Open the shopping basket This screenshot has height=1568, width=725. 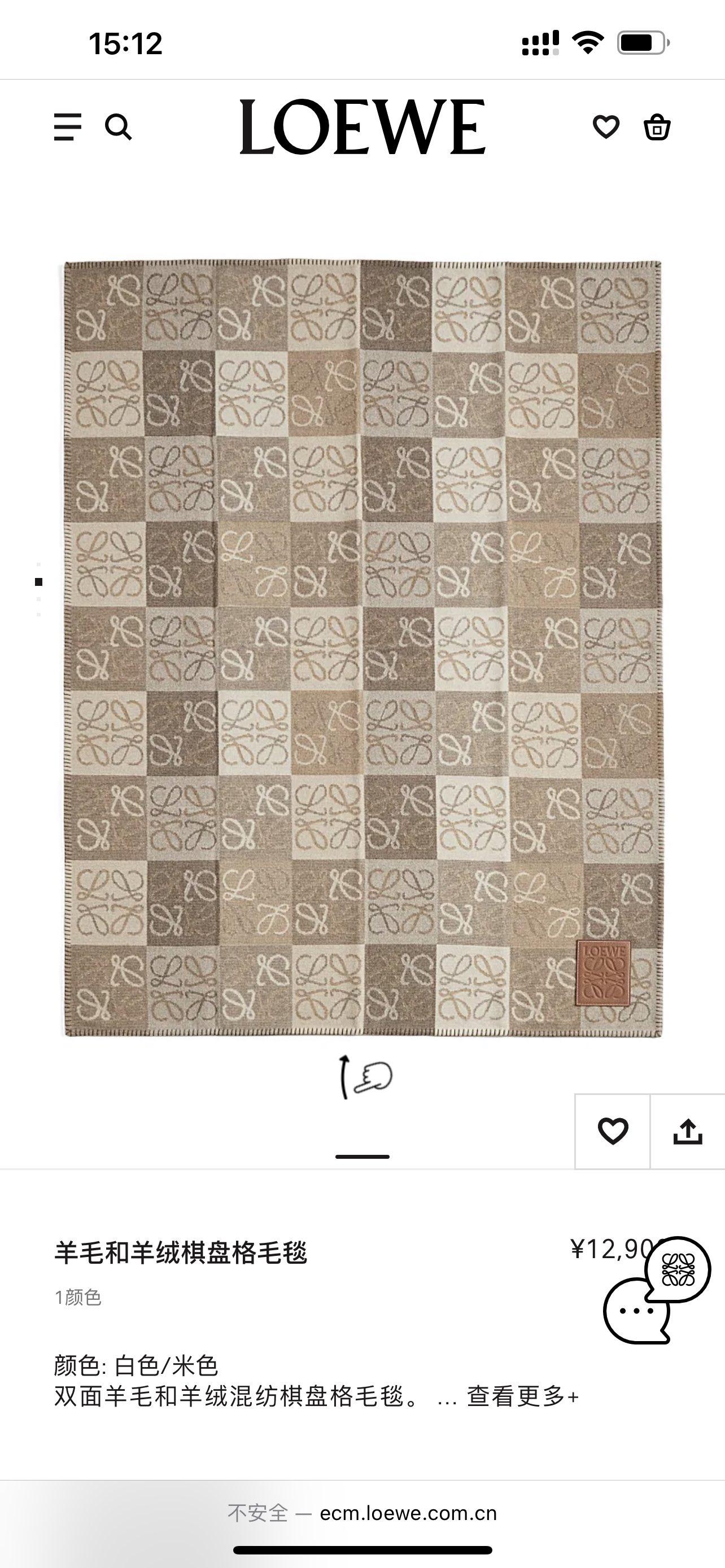(657, 127)
